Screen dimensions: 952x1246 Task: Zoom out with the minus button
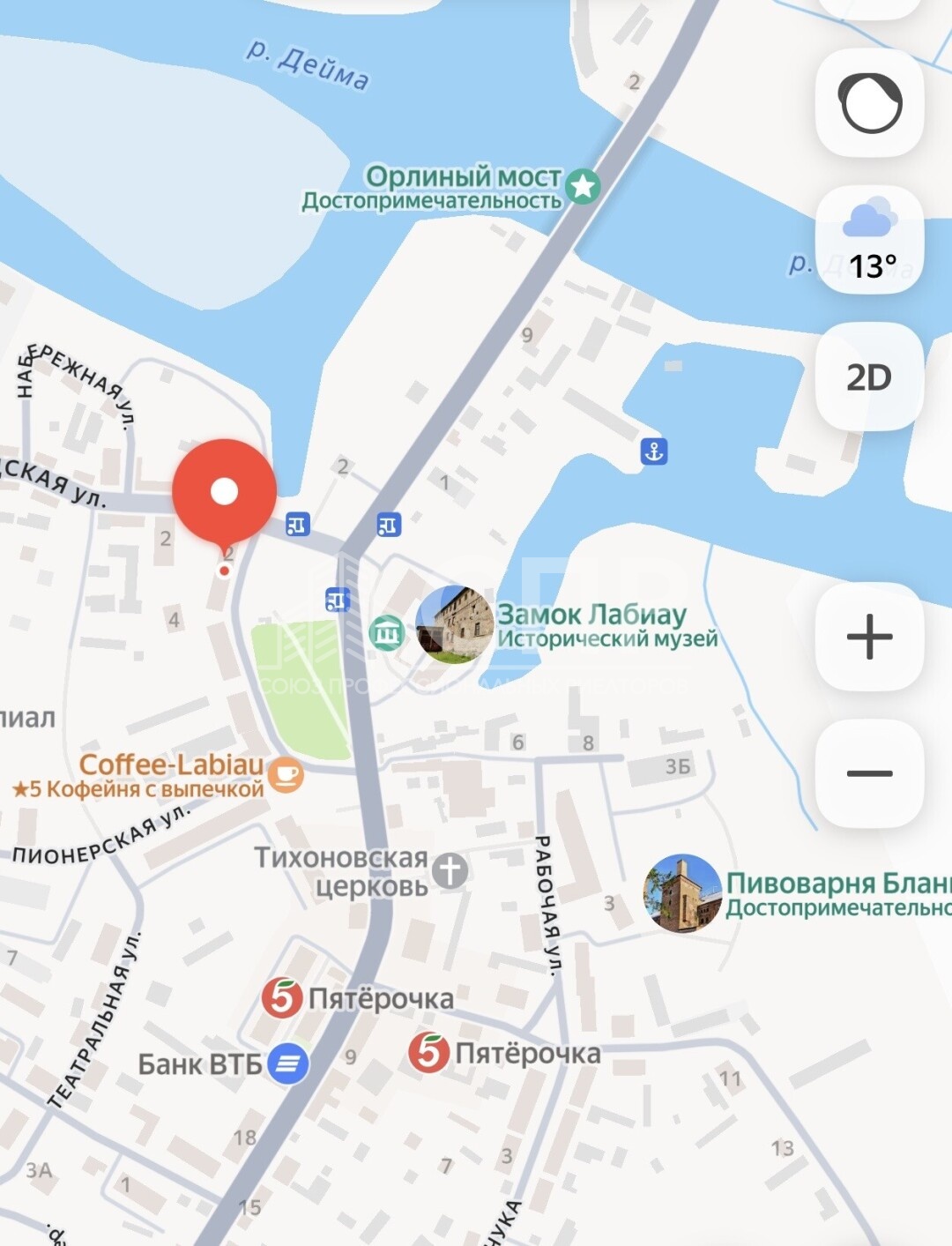click(x=870, y=773)
